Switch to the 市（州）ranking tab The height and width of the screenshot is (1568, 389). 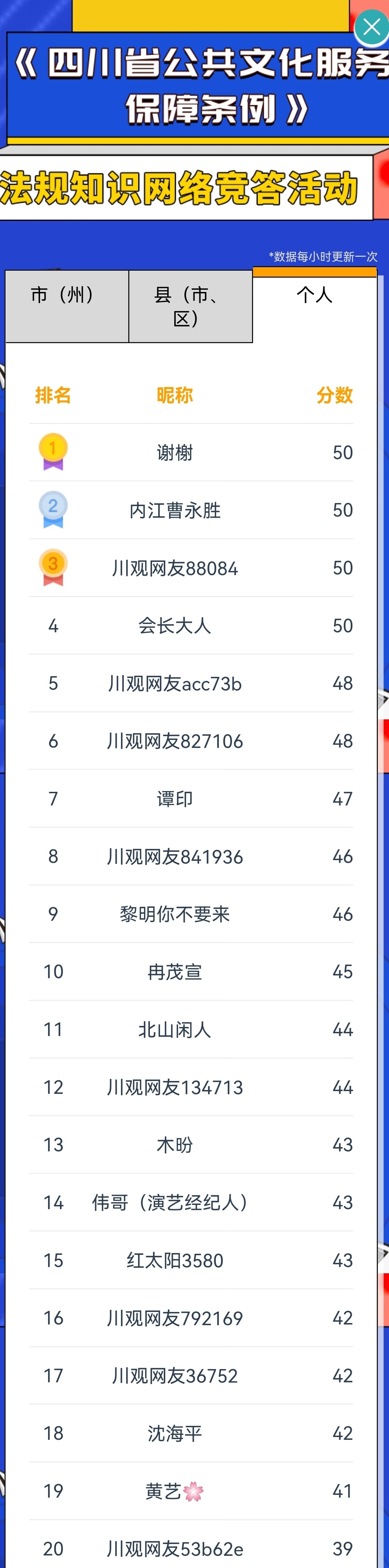[x=66, y=306]
